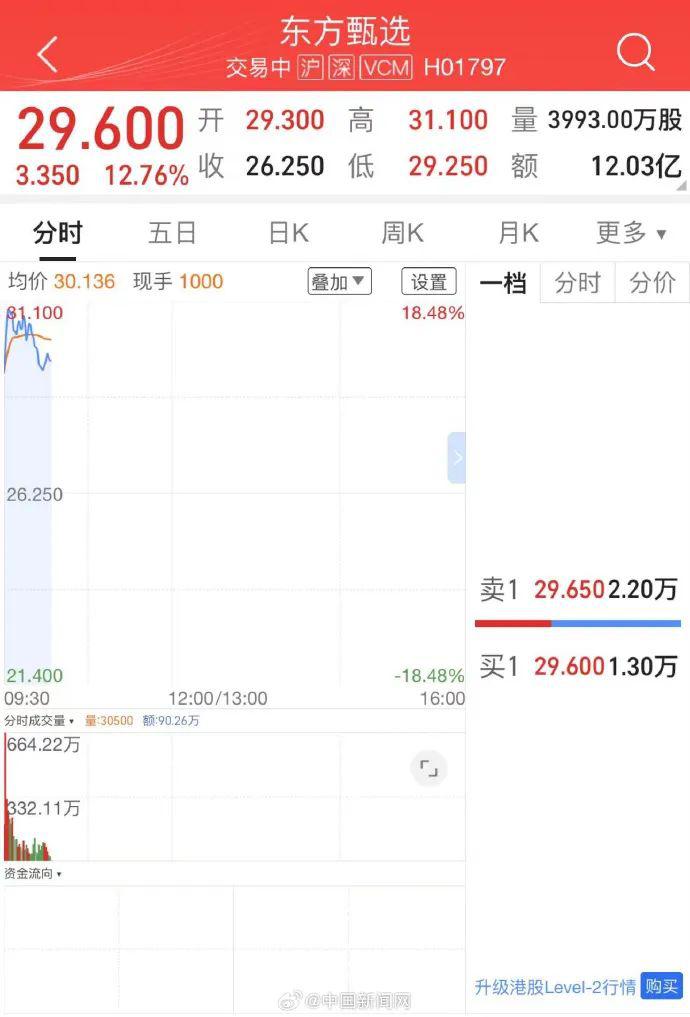Switch to the 月K chart tab

(x=518, y=233)
